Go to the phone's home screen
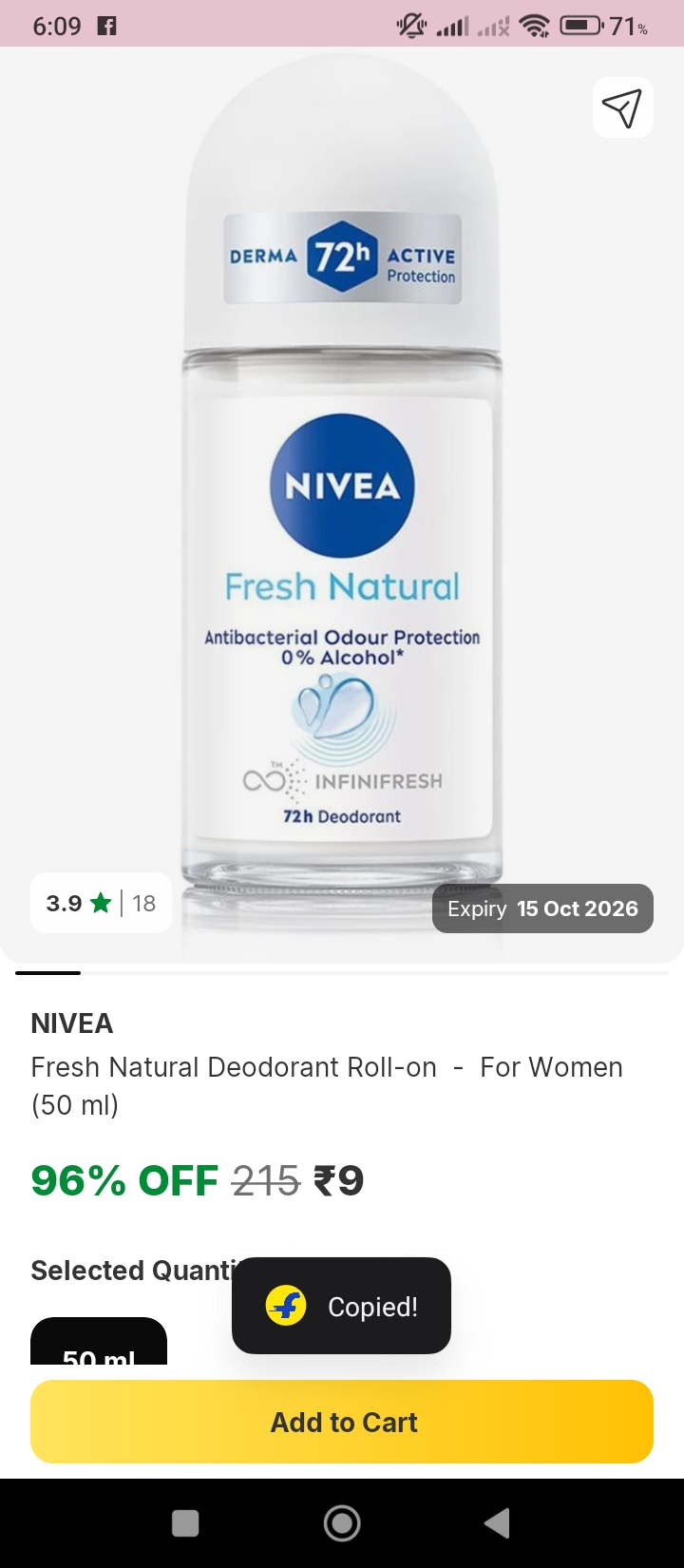The image size is (684, 1568). point(342,1522)
